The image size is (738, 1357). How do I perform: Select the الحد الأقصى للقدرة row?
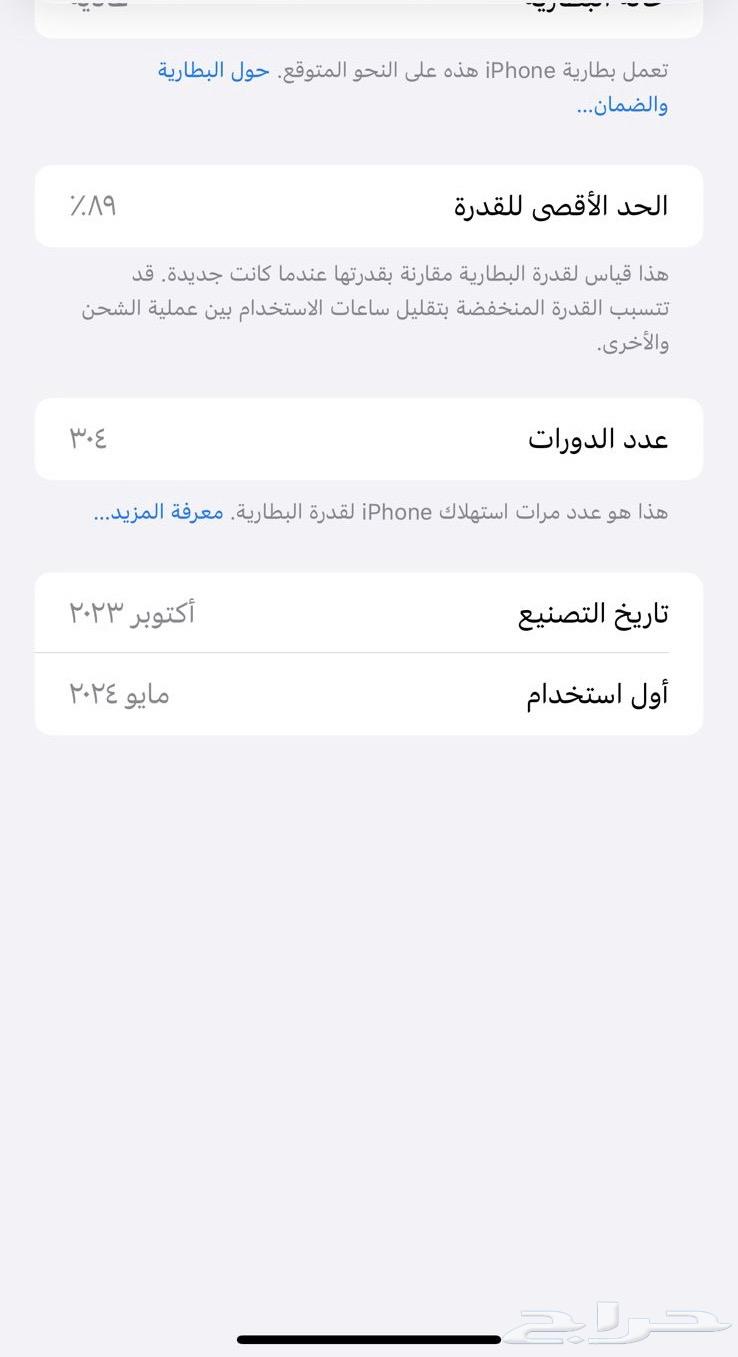point(369,206)
